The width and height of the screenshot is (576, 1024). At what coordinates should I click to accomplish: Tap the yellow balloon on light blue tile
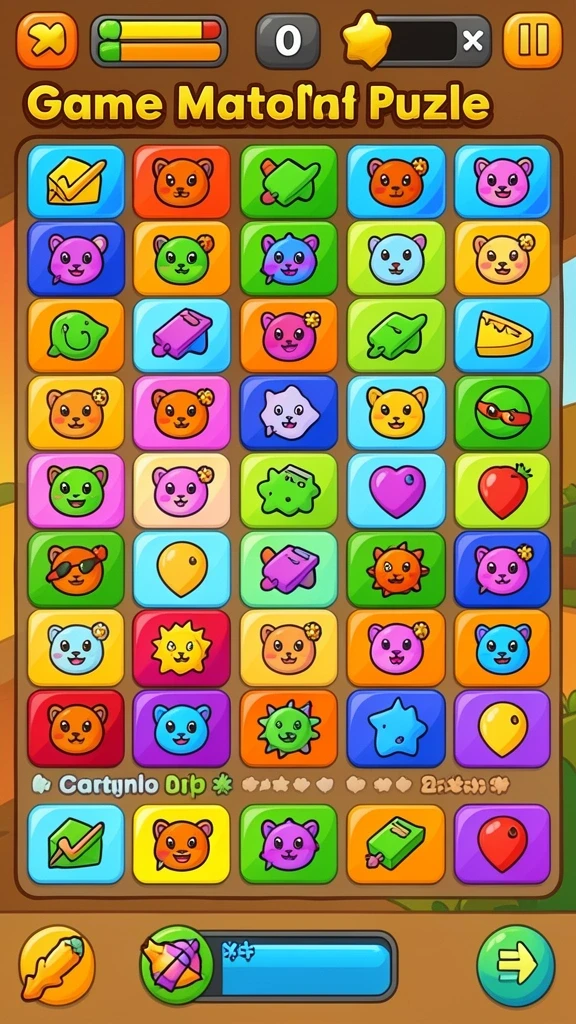point(182,569)
